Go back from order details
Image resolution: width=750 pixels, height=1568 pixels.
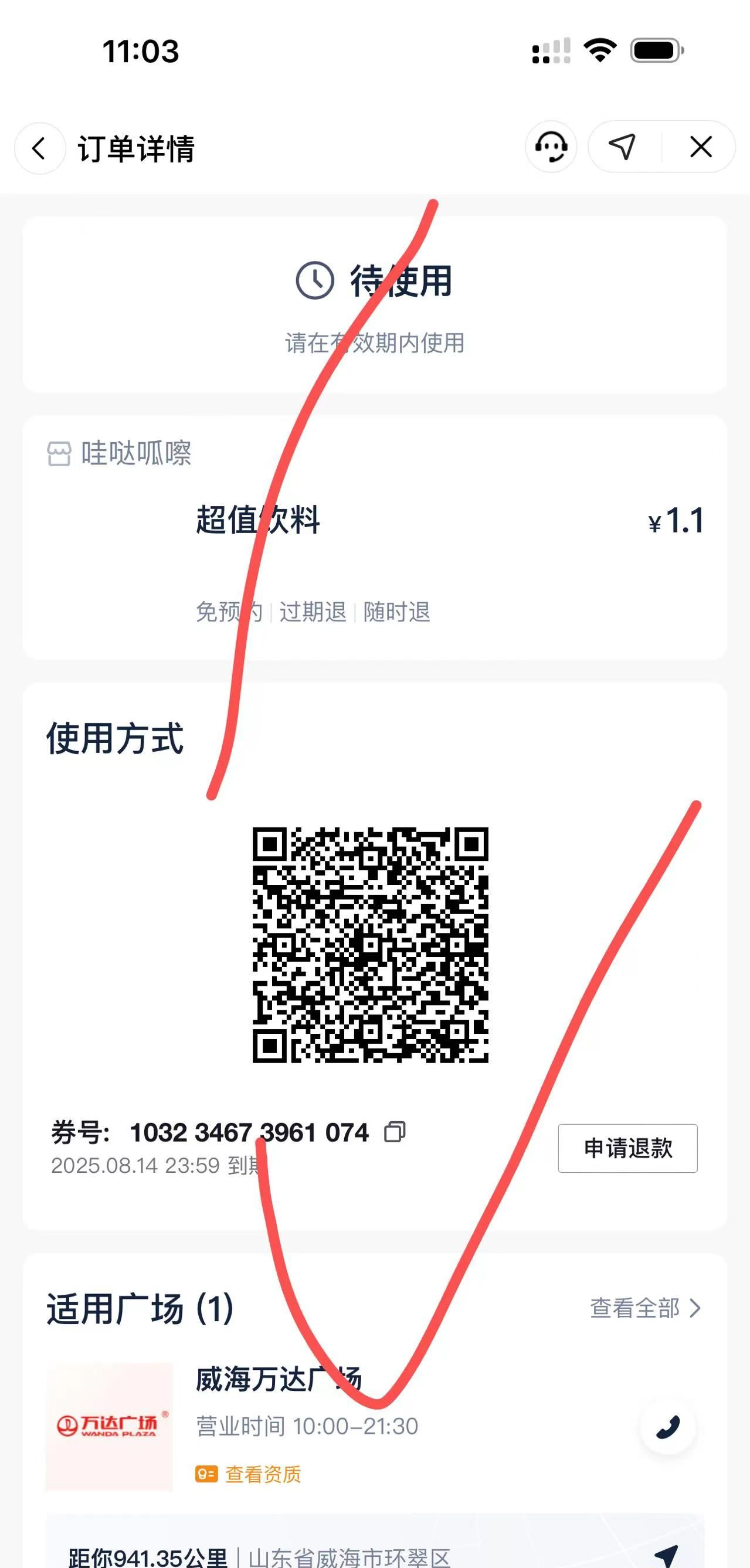tap(39, 148)
